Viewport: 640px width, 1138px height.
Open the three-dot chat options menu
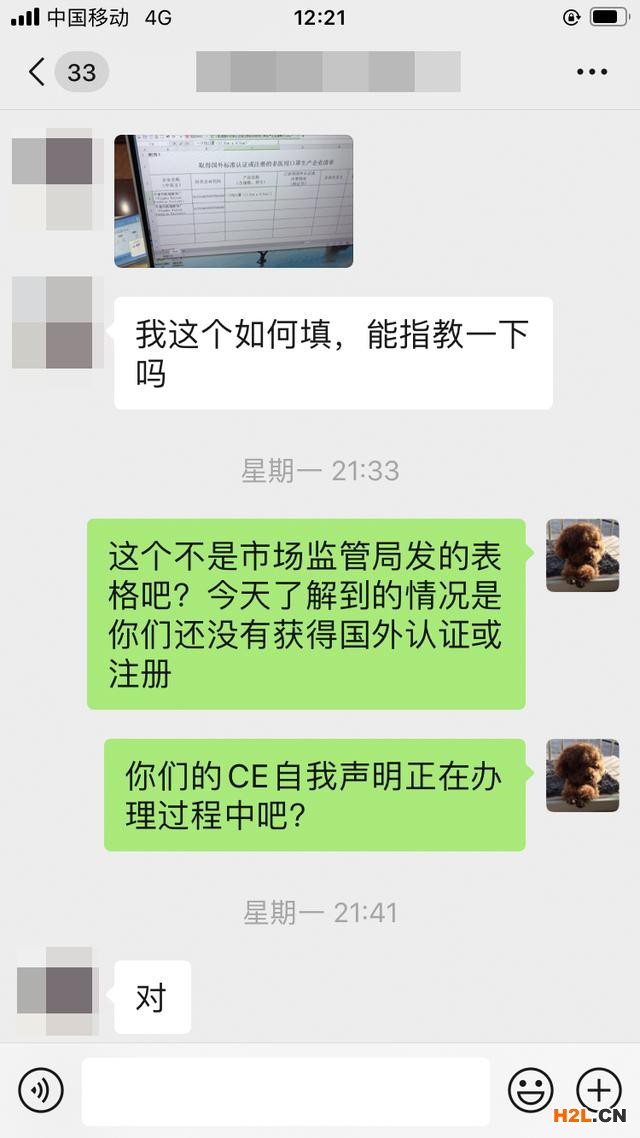point(592,72)
